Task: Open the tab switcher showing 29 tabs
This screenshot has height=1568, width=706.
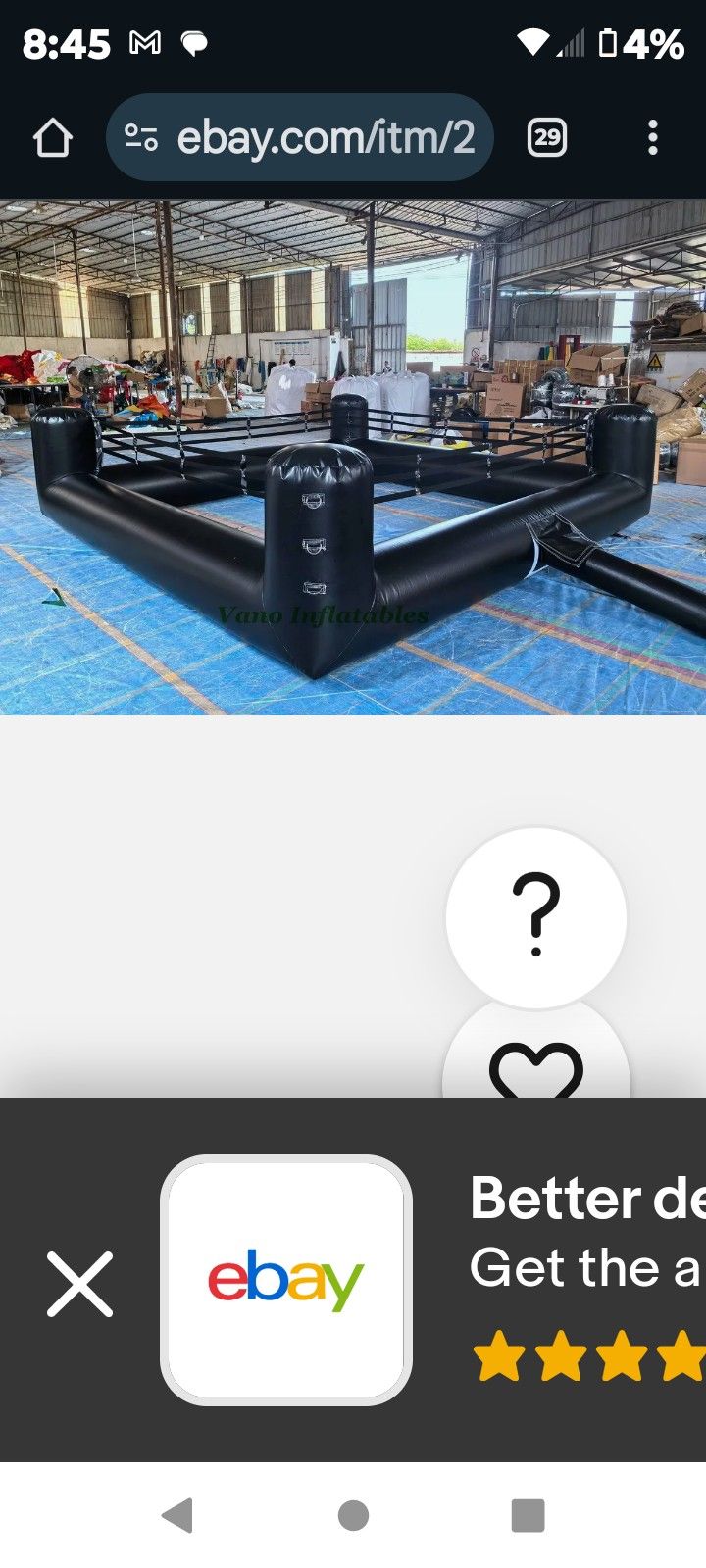Action: point(547,136)
